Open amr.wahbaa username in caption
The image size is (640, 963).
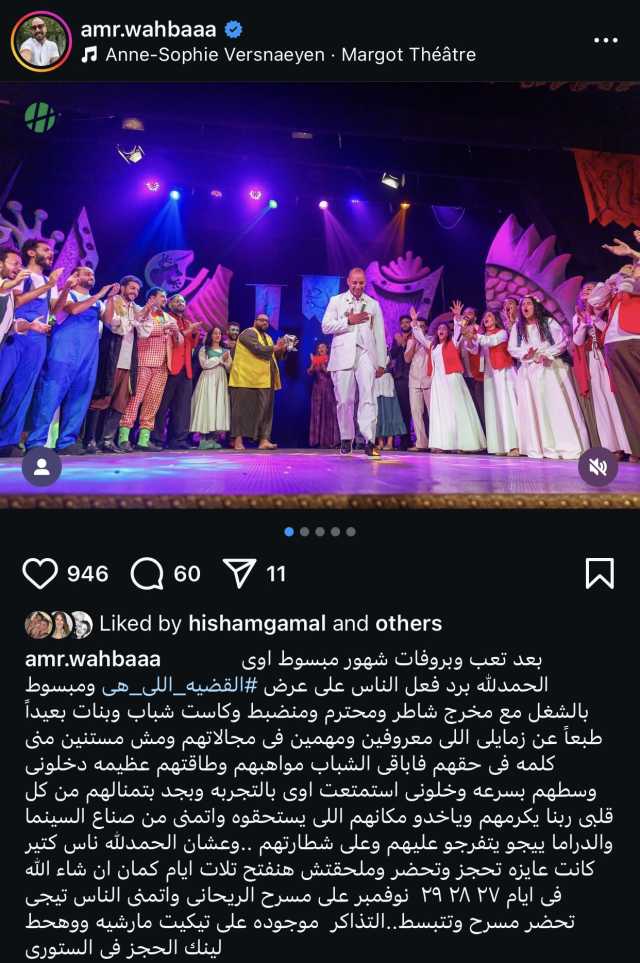91,660
